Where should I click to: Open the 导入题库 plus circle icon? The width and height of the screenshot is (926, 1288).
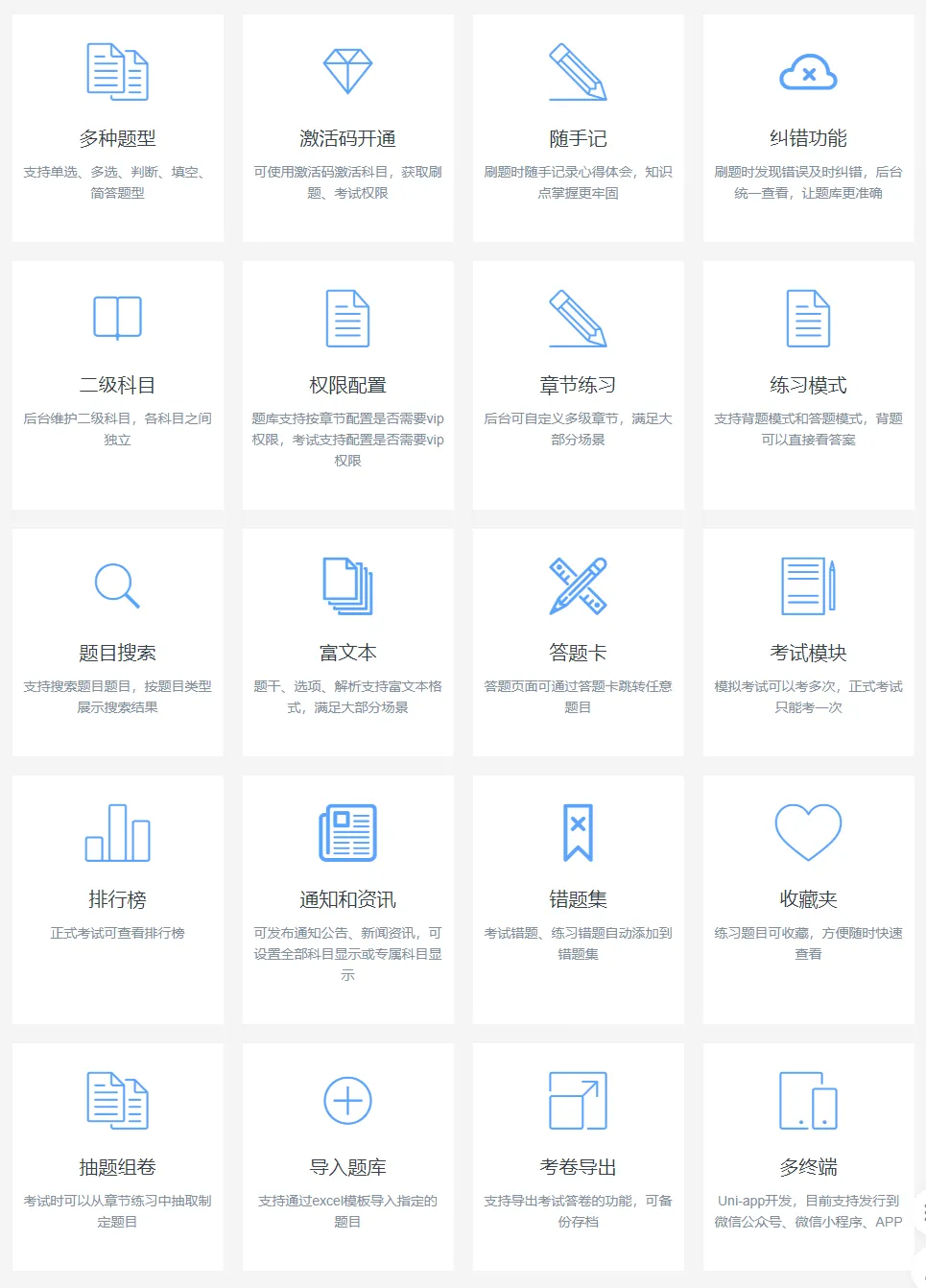[x=347, y=1100]
